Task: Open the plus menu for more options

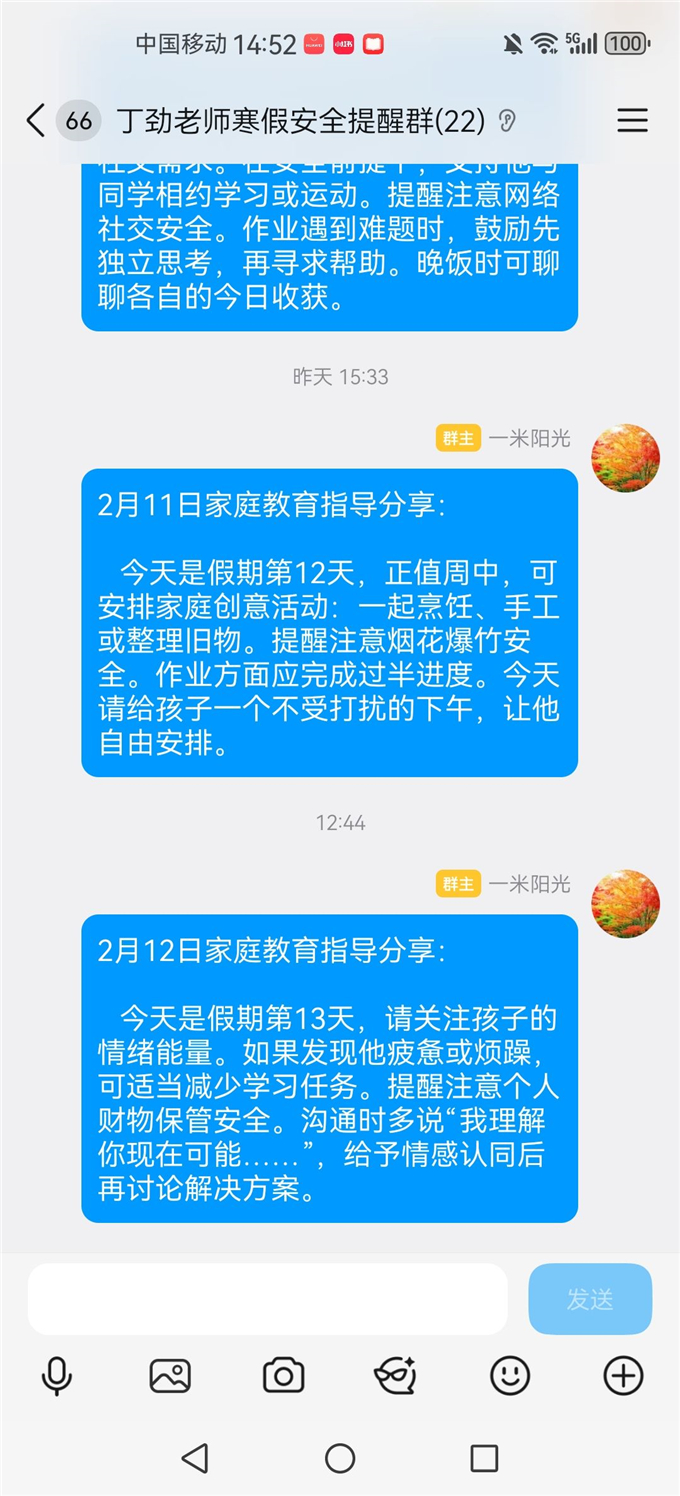Action: 623,1377
